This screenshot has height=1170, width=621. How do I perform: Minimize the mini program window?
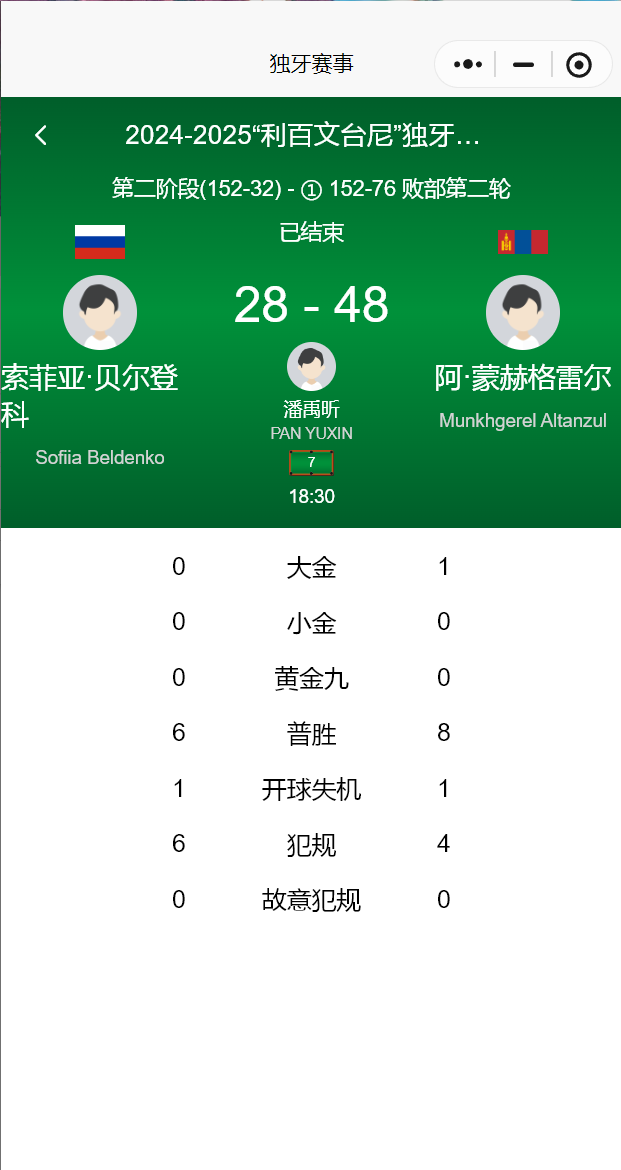point(524,65)
